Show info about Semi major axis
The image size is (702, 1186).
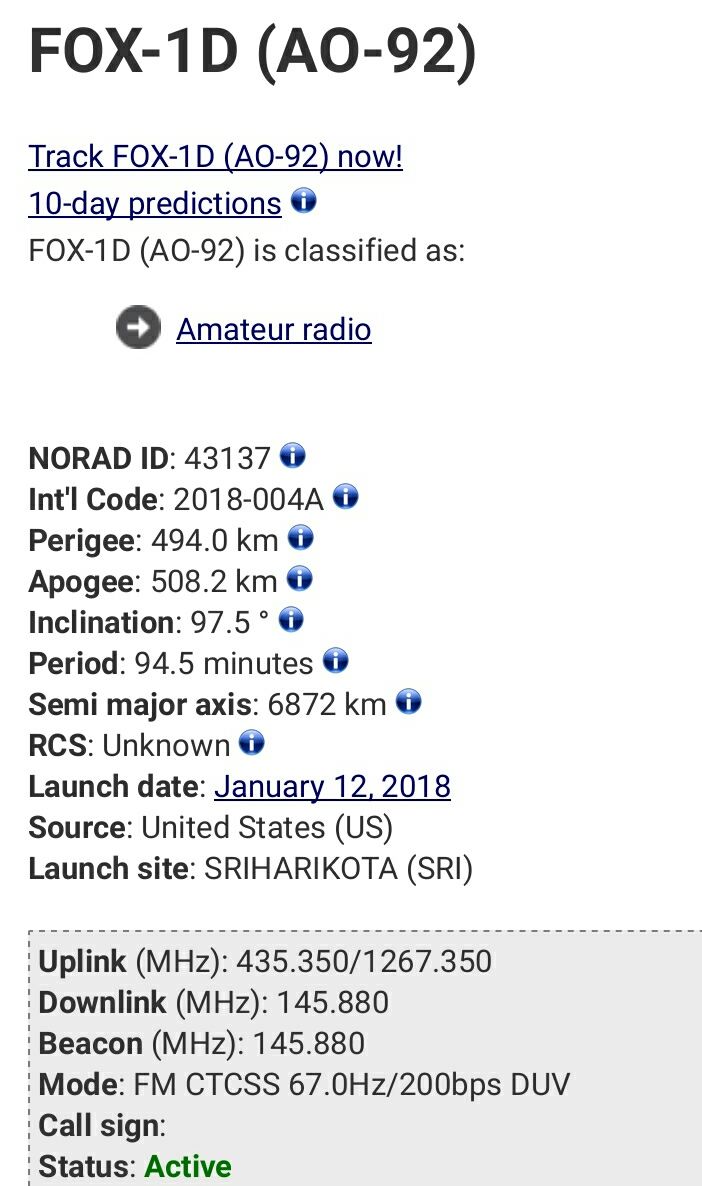pyautogui.click(x=408, y=702)
